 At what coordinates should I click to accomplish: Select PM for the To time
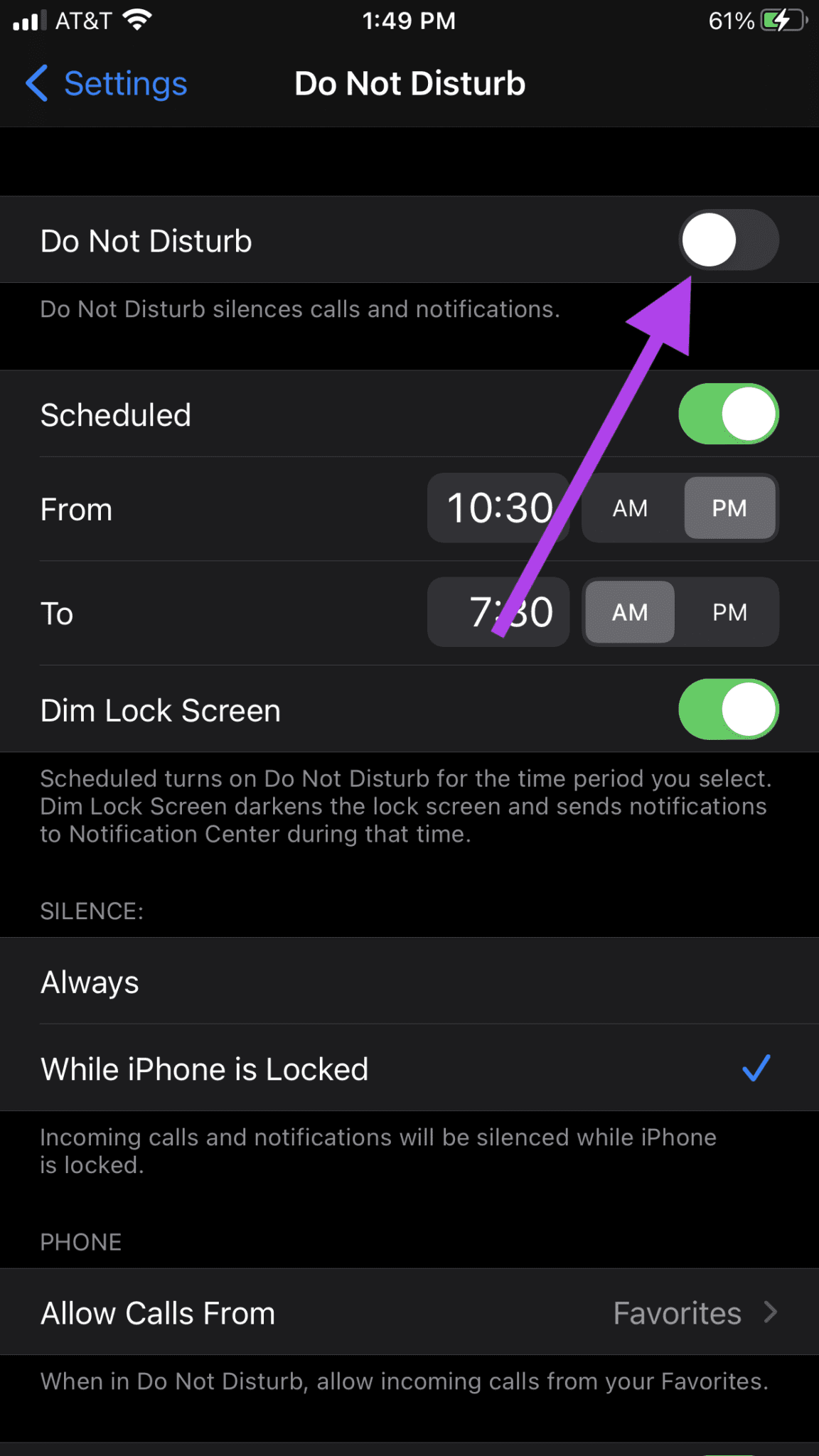pos(729,612)
